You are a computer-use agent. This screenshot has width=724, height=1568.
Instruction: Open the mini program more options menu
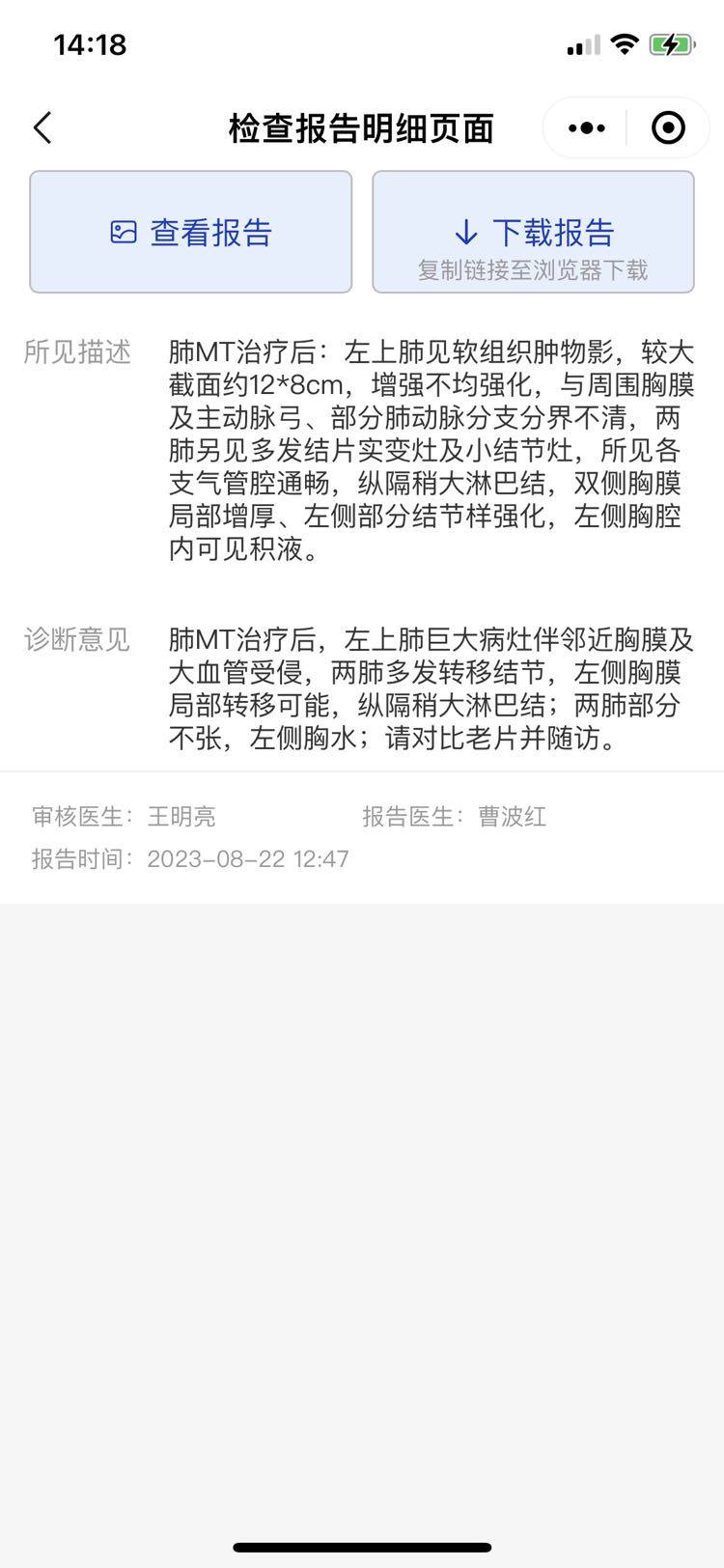click(x=587, y=127)
